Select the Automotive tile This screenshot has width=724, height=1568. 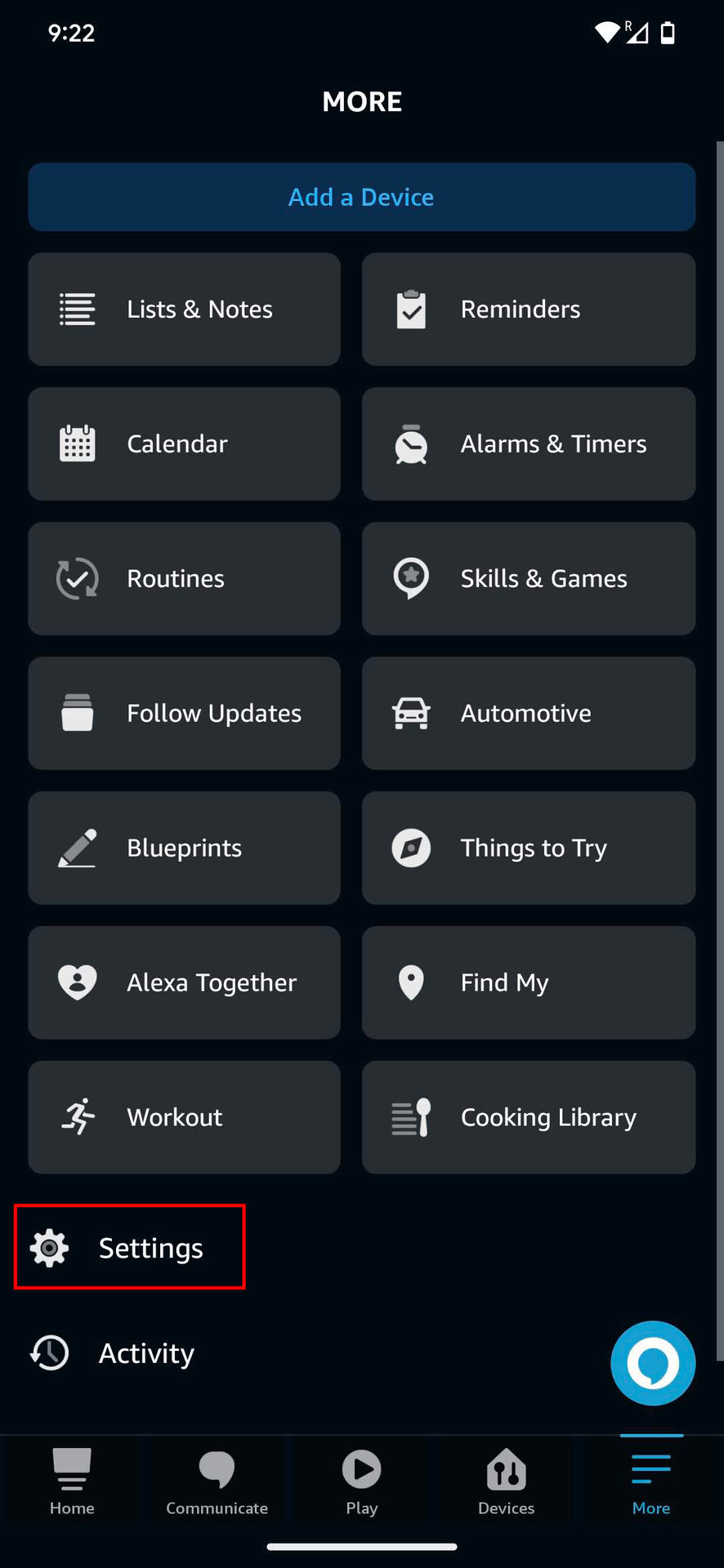(528, 714)
